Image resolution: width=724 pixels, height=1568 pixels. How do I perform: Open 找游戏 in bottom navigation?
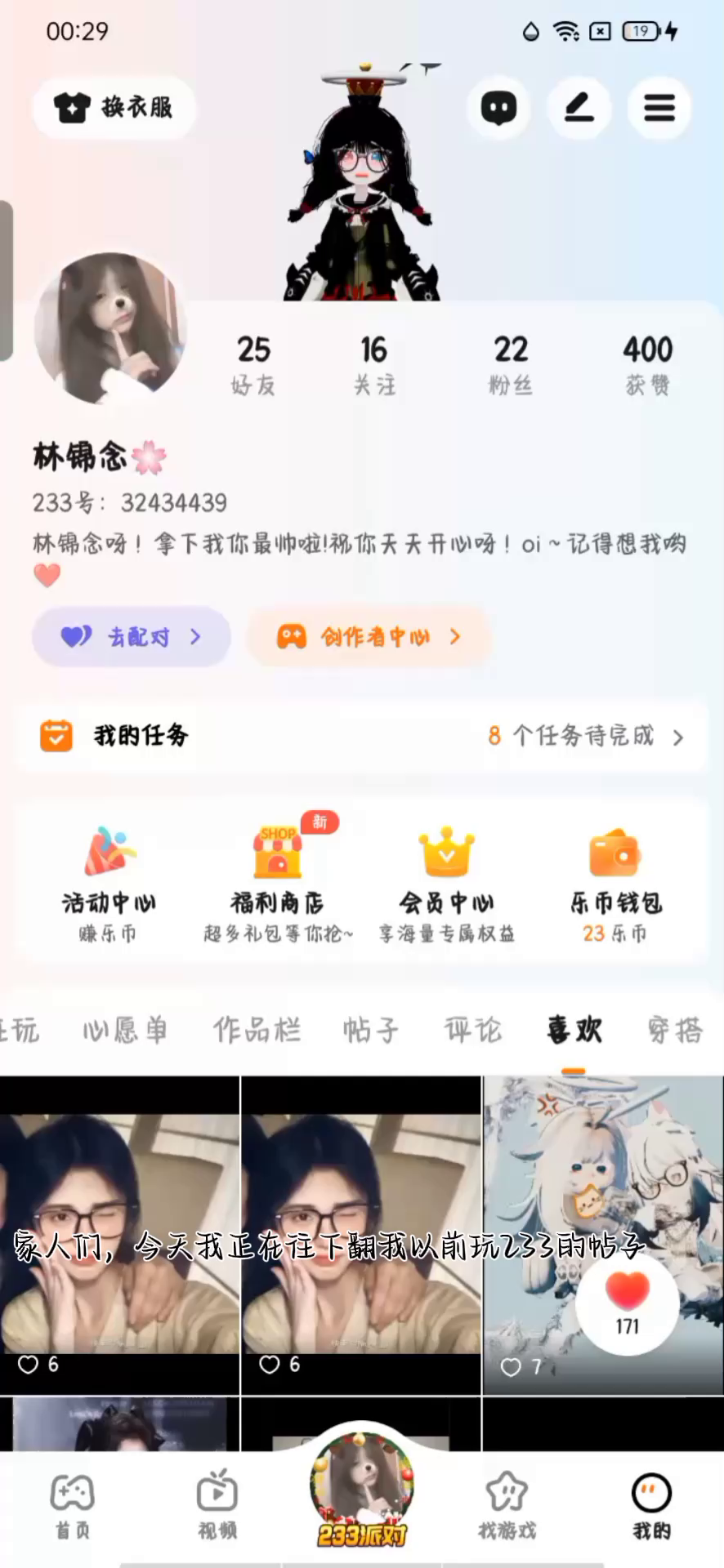pyautogui.click(x=507, y=1508)
